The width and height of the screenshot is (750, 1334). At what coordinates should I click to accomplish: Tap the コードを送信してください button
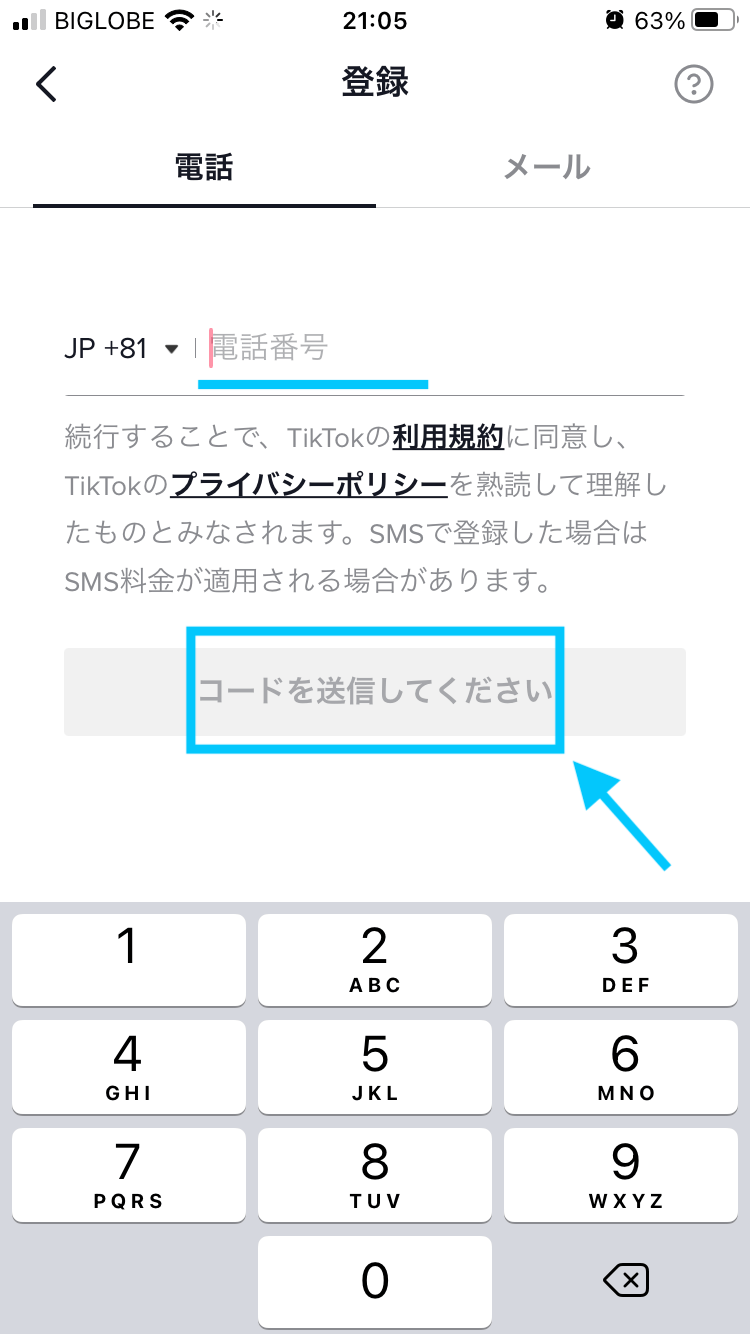click(375, 692)
